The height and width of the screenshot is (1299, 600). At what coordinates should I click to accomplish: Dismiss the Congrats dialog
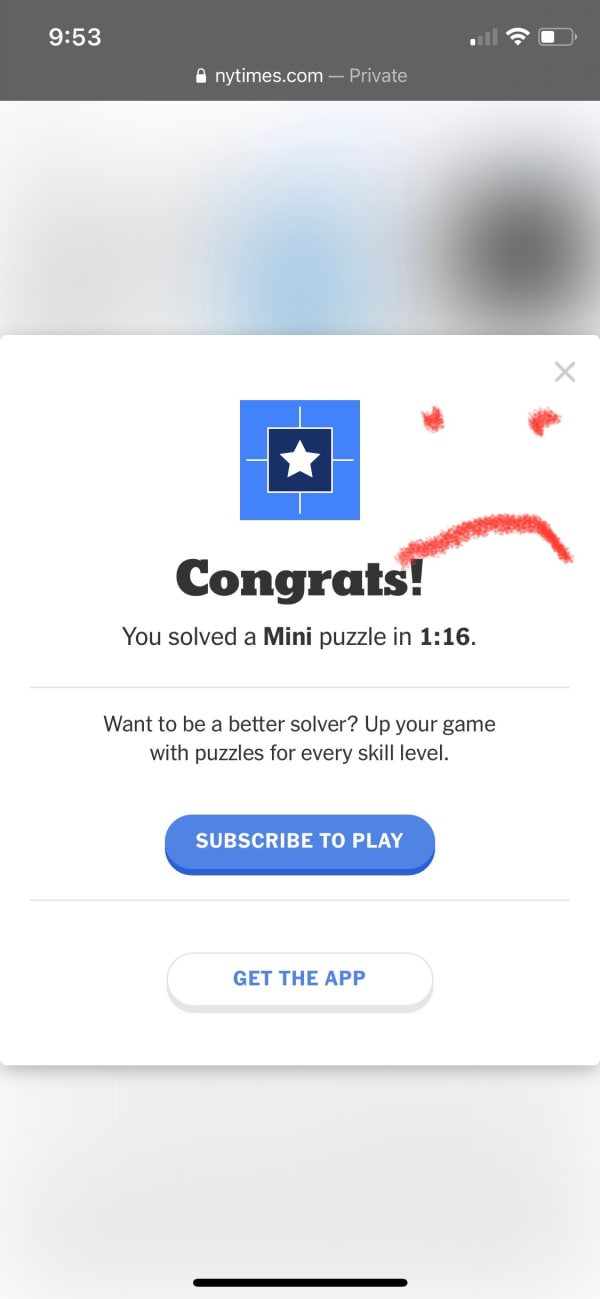tap(565, 372)
